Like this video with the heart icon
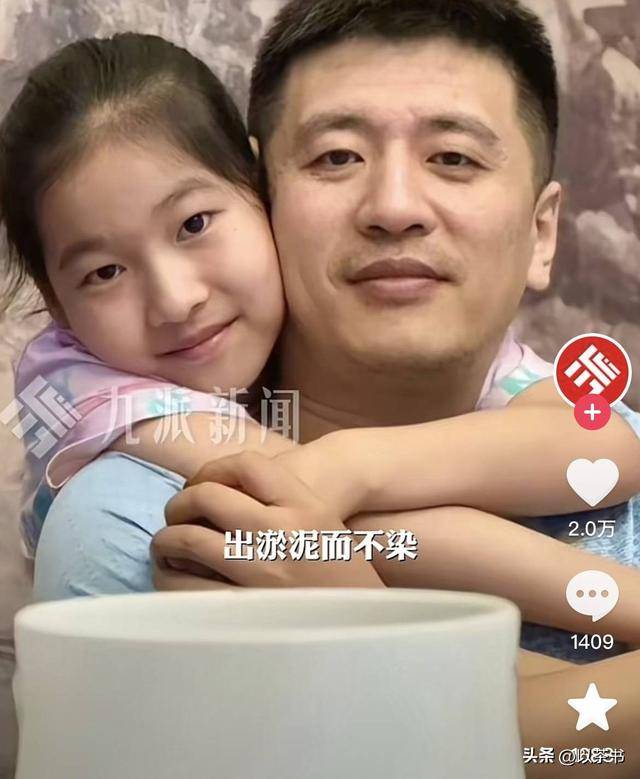The width and height of the screenshot is (640, 779). pyautogui.click(x=592, y=482)
